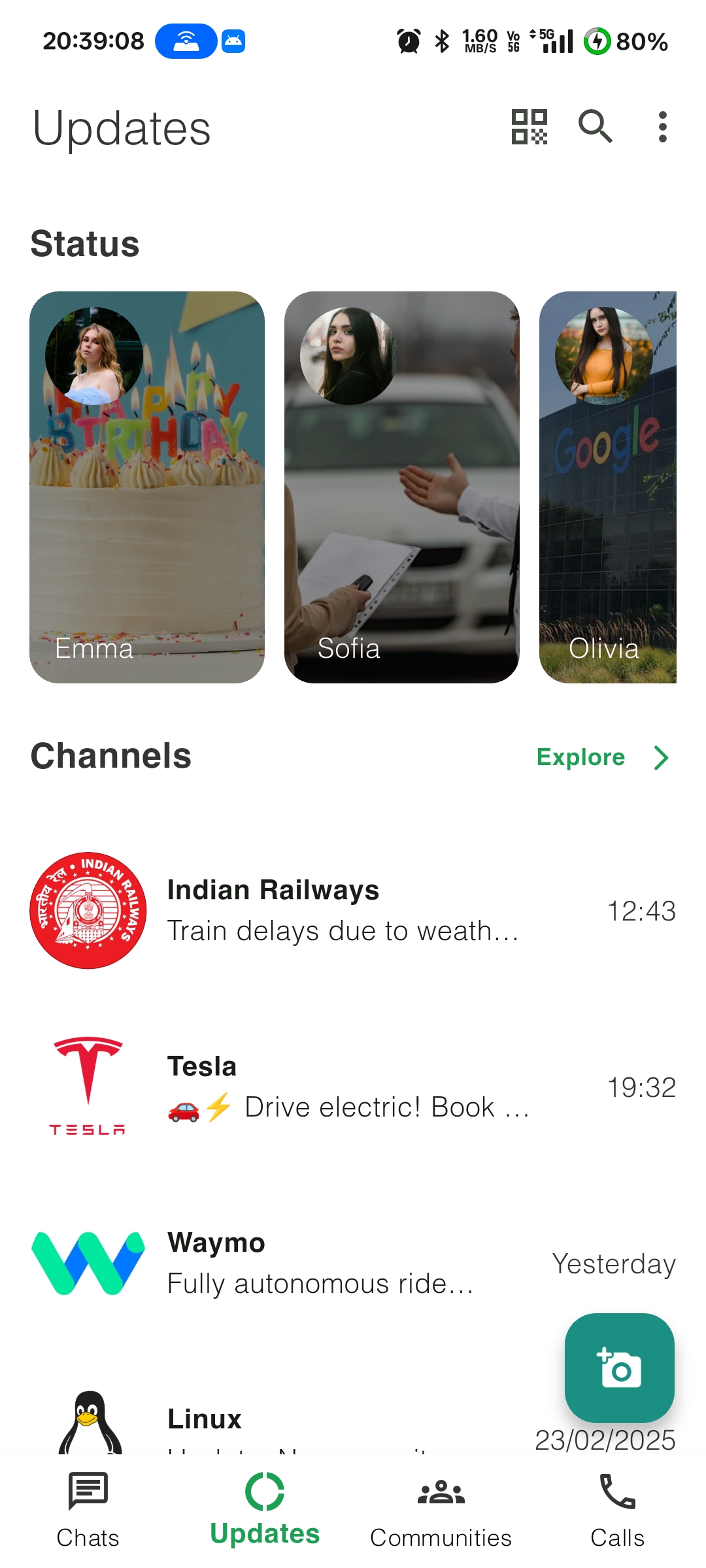
Task: View Olivia's status update
Action: pyautogui.click(x=608, y=487)
